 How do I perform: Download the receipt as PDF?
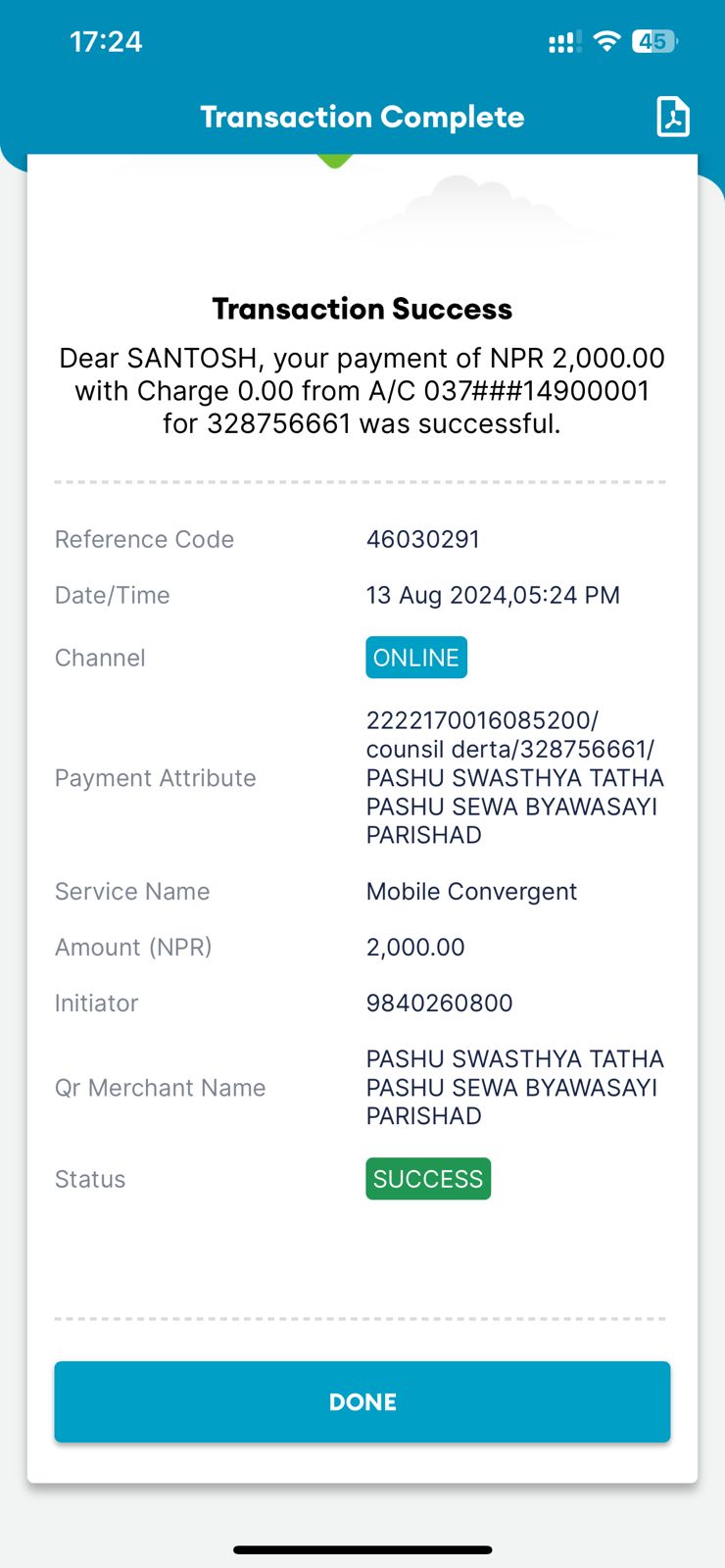(x=672, y=117)
